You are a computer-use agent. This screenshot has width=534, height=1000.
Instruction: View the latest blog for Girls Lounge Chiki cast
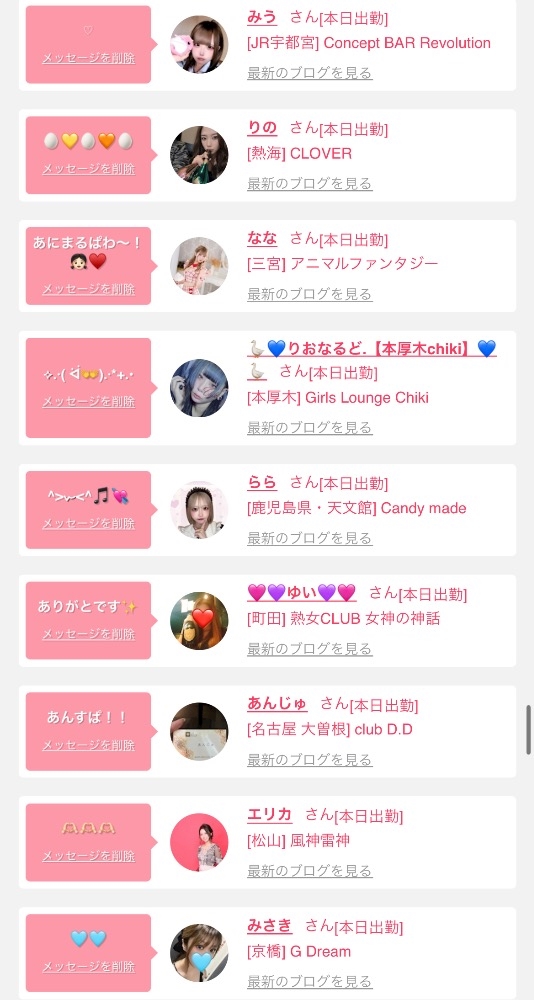[309, 427]
